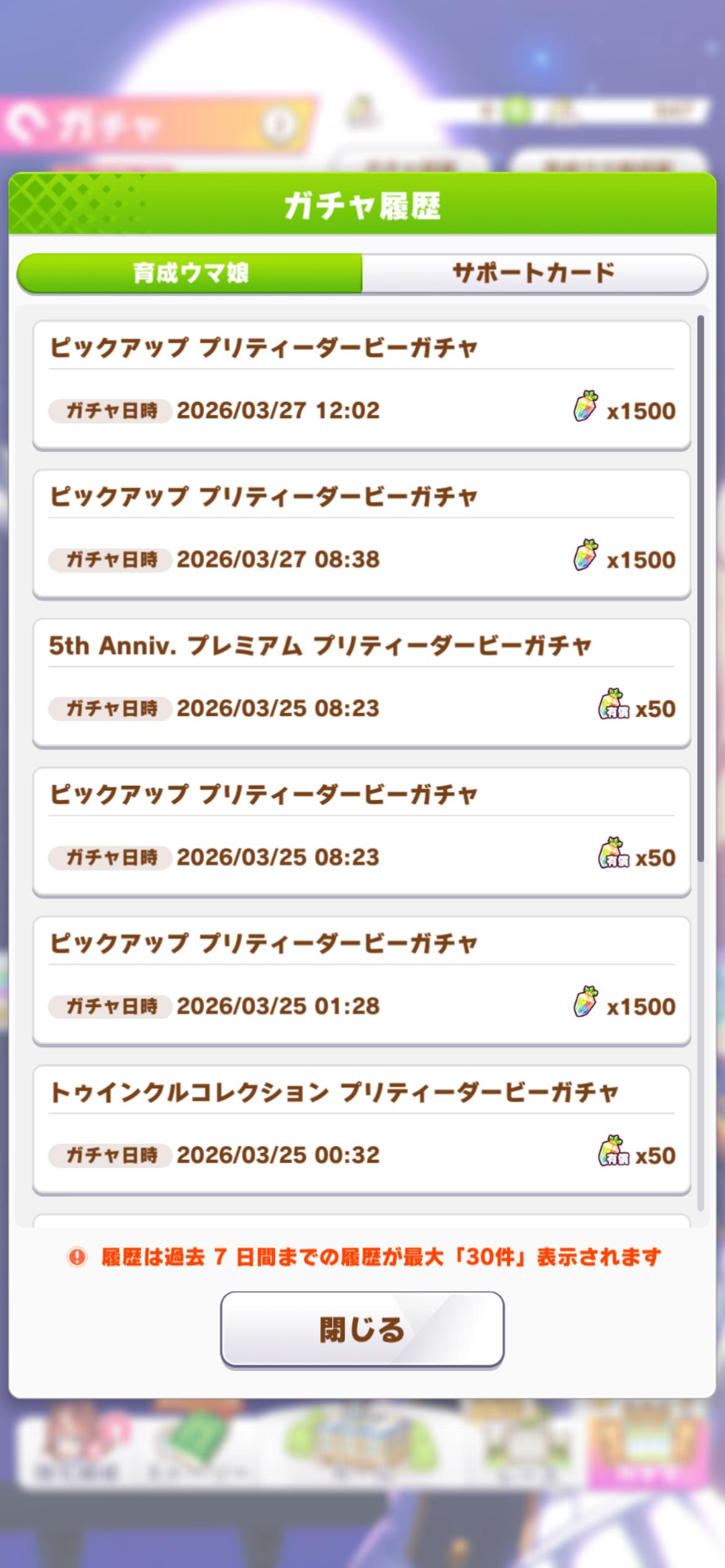Show the gacha entry from 2026/03/25 01:28
The width and height of the screenshot is (725, 1568).
click(362, 981)
